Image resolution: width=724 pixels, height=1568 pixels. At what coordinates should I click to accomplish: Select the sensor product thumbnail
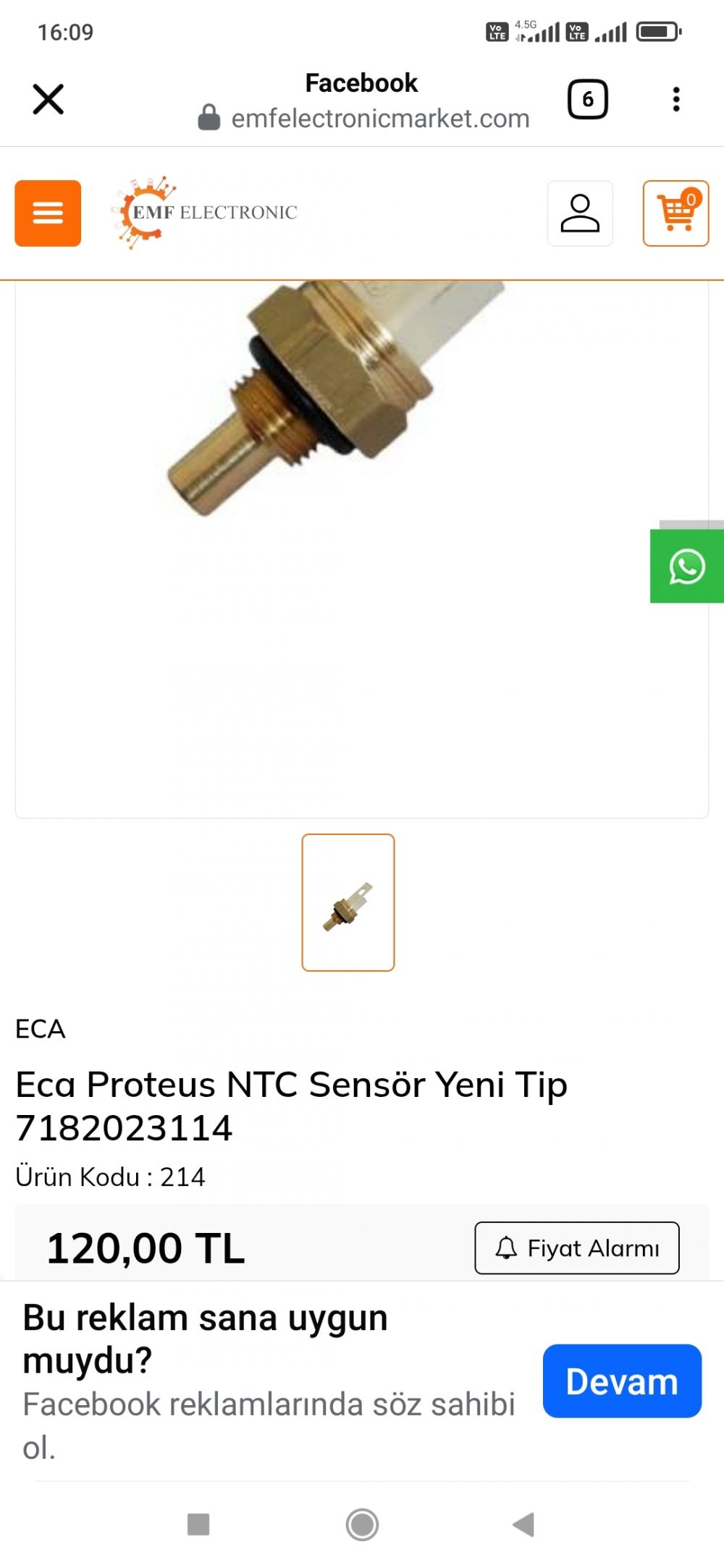point(348,902)
